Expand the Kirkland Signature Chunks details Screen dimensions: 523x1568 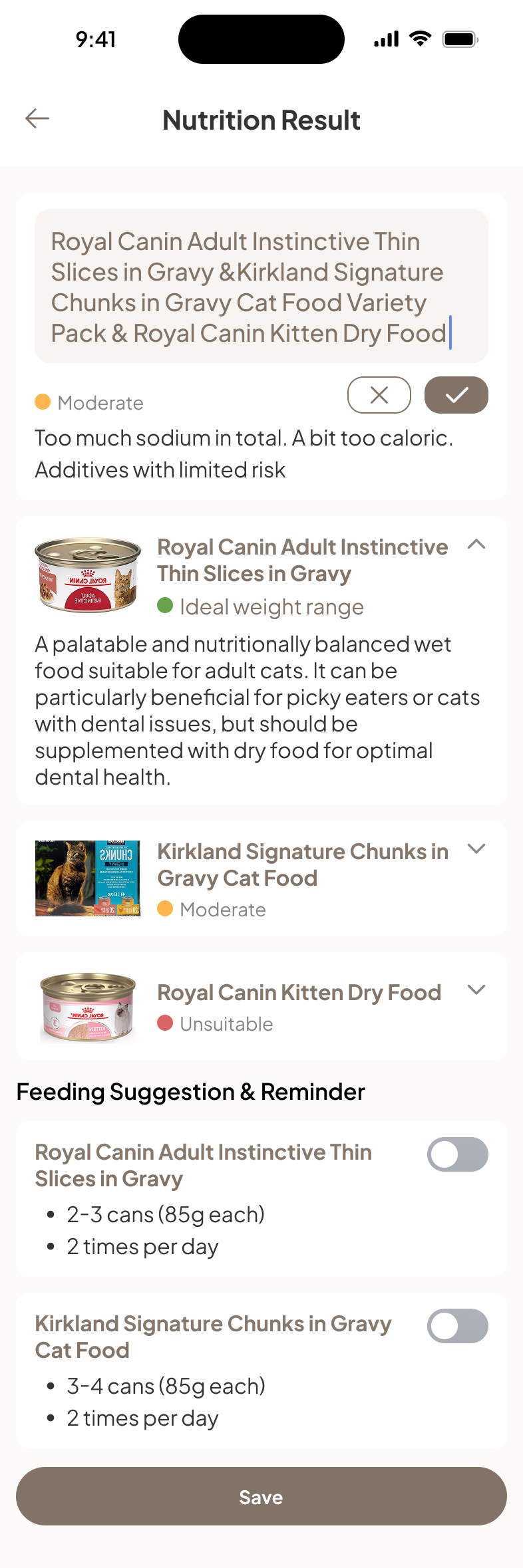(x=476, y=849)
